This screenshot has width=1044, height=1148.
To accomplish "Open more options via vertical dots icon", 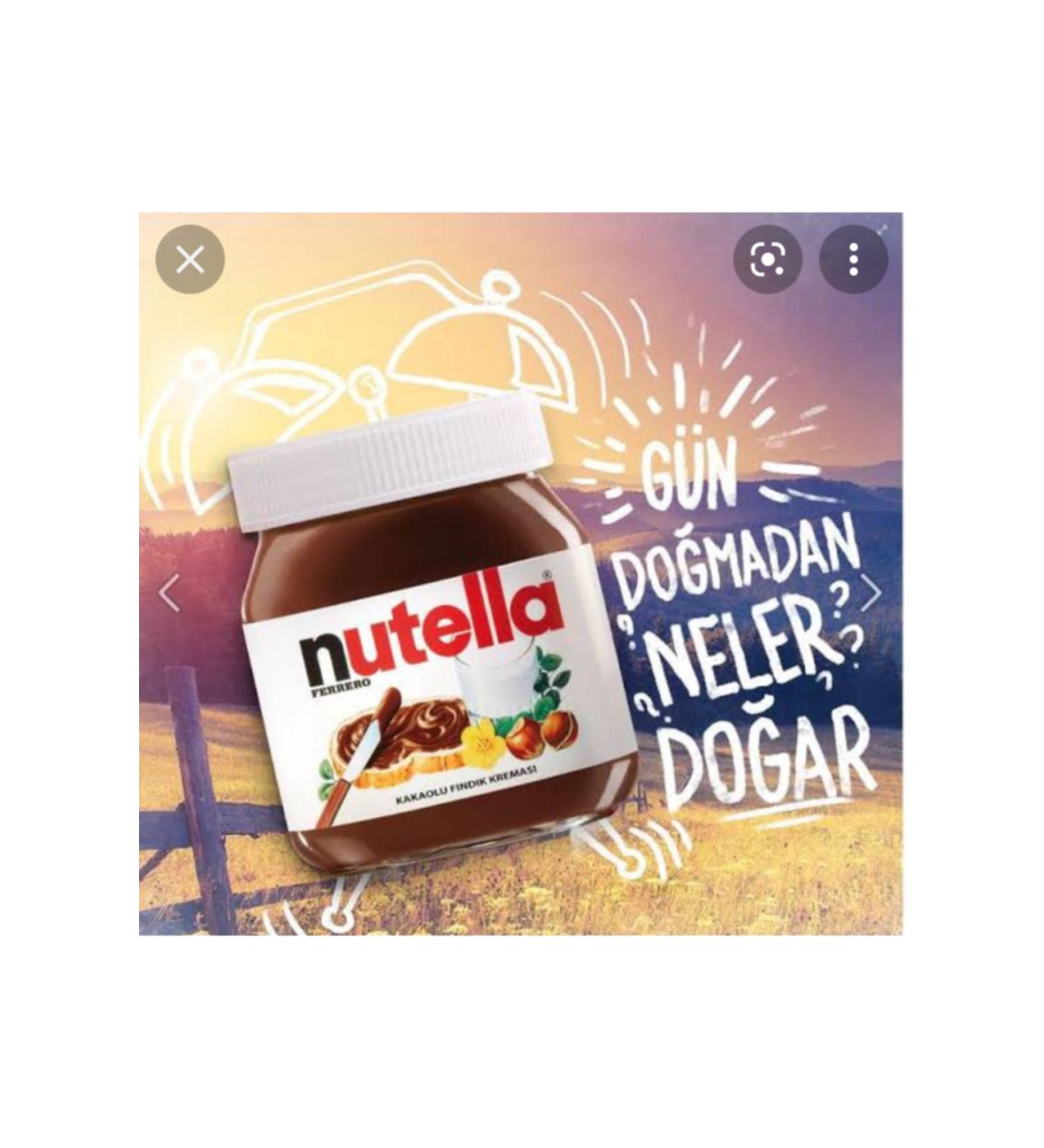I will click(854, 260).
